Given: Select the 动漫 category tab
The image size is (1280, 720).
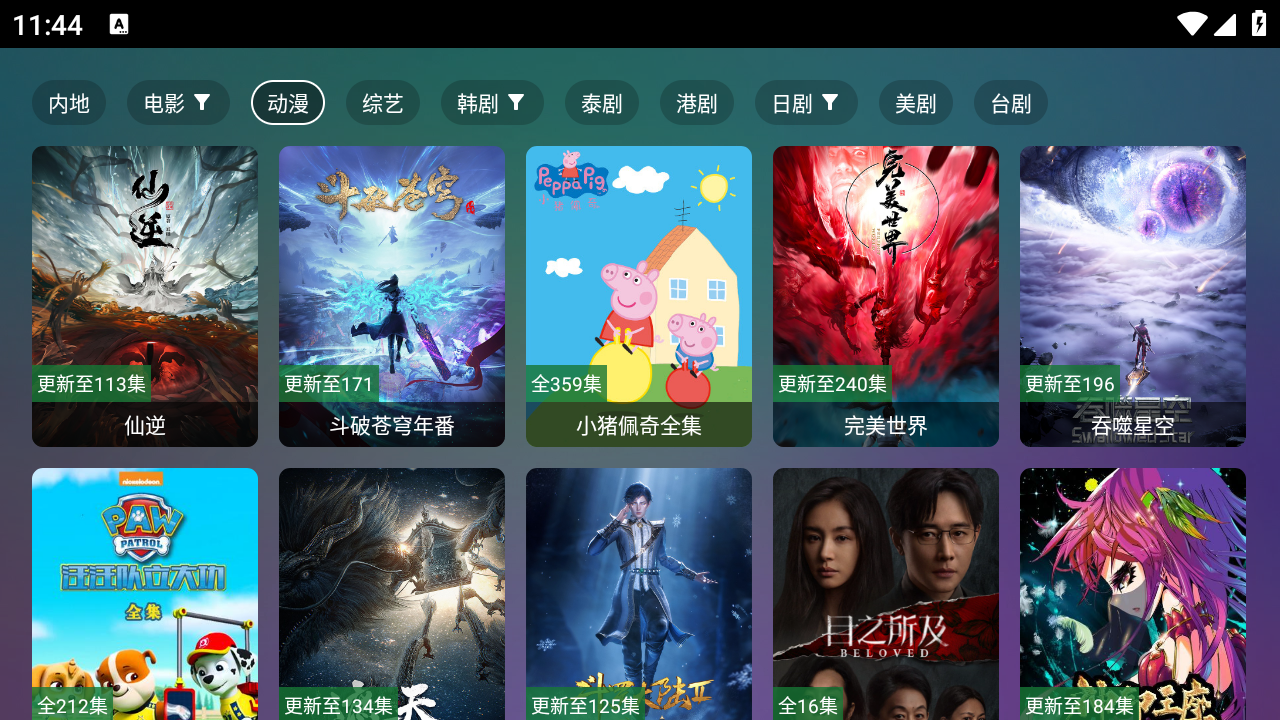Looking at the screenshot, I should pos(288,103).
